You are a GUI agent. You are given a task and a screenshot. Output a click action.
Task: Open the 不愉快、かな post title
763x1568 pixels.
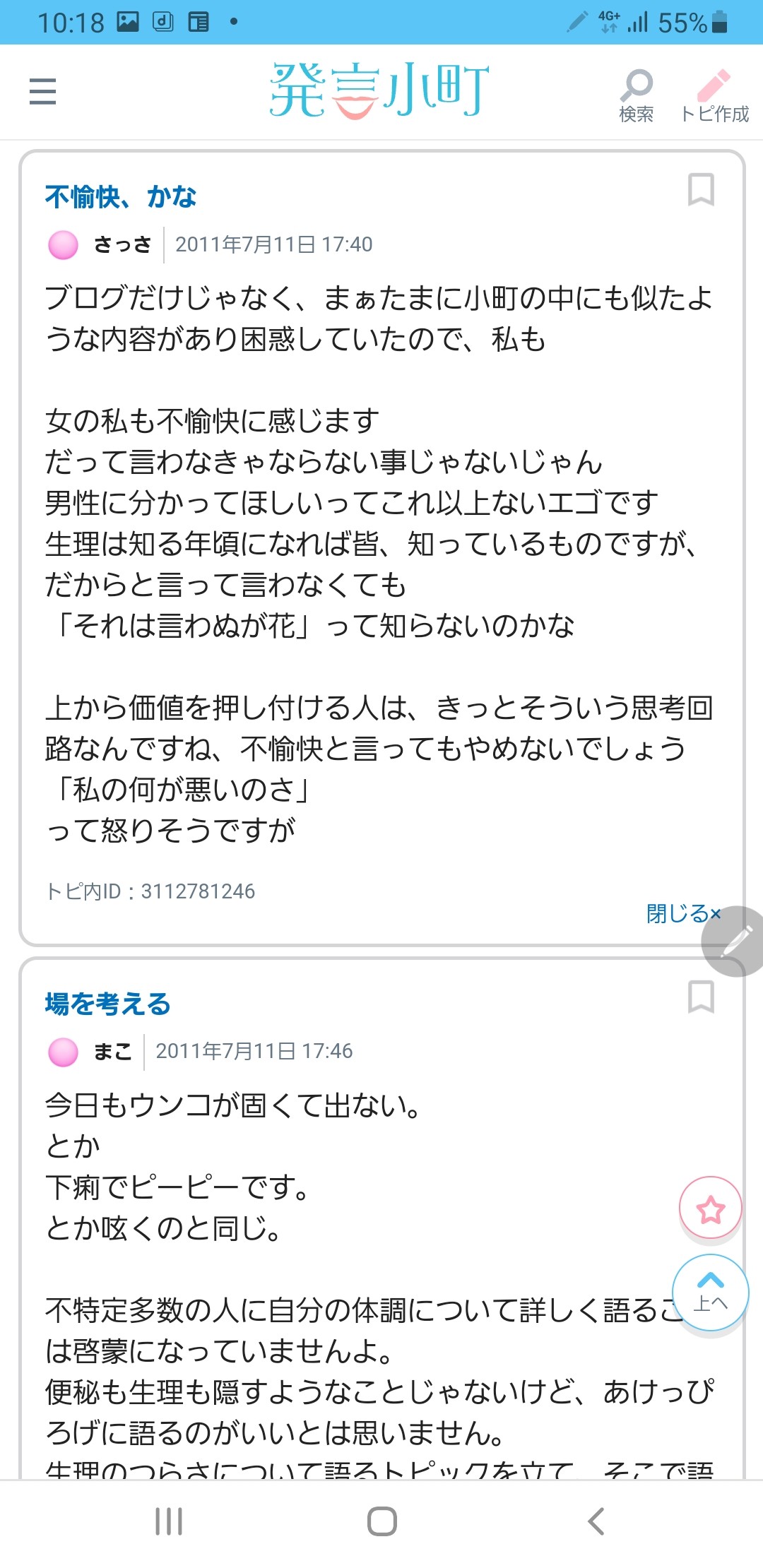[121, 197]
